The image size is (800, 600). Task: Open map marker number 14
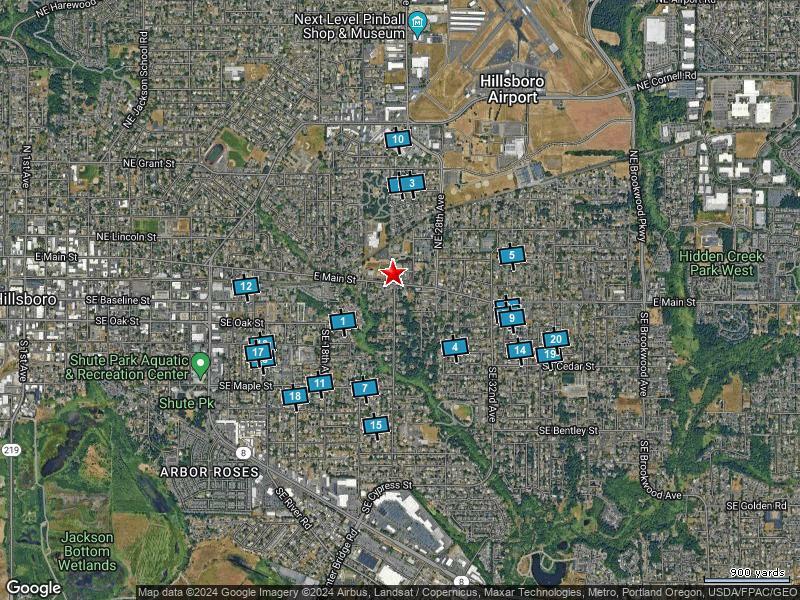tap(519, 351)
